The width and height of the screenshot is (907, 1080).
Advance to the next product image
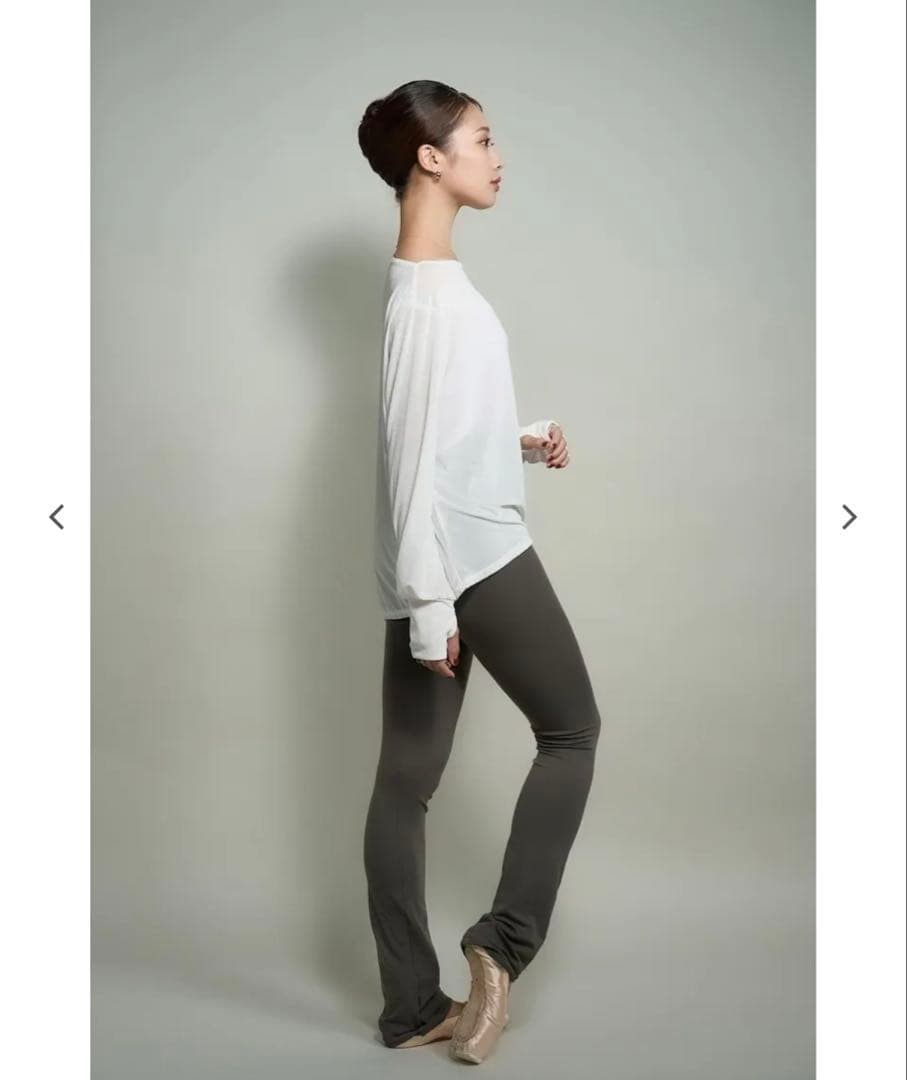849,517
